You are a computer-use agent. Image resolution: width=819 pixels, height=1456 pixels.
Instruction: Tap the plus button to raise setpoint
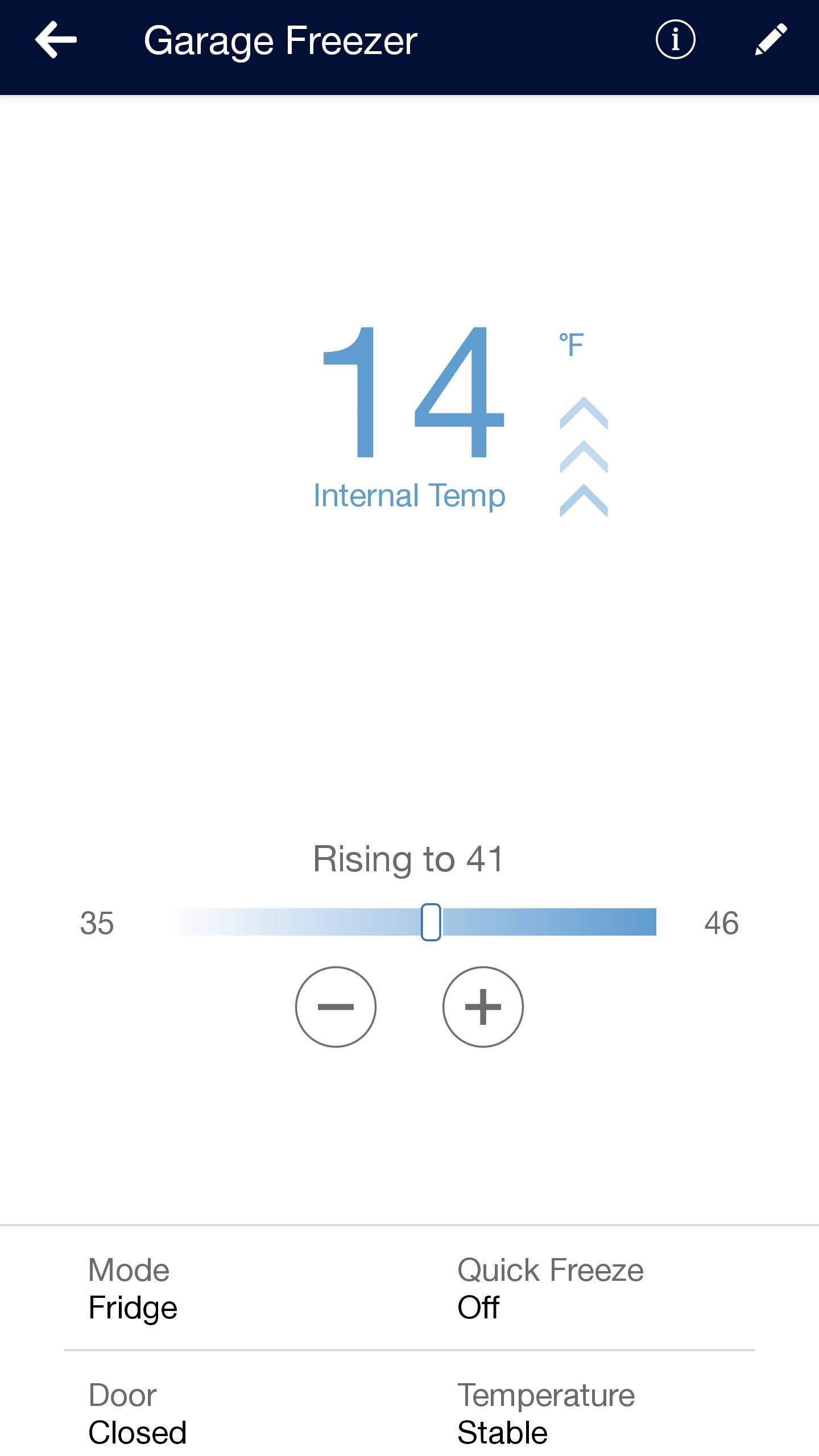(482, 1007)
